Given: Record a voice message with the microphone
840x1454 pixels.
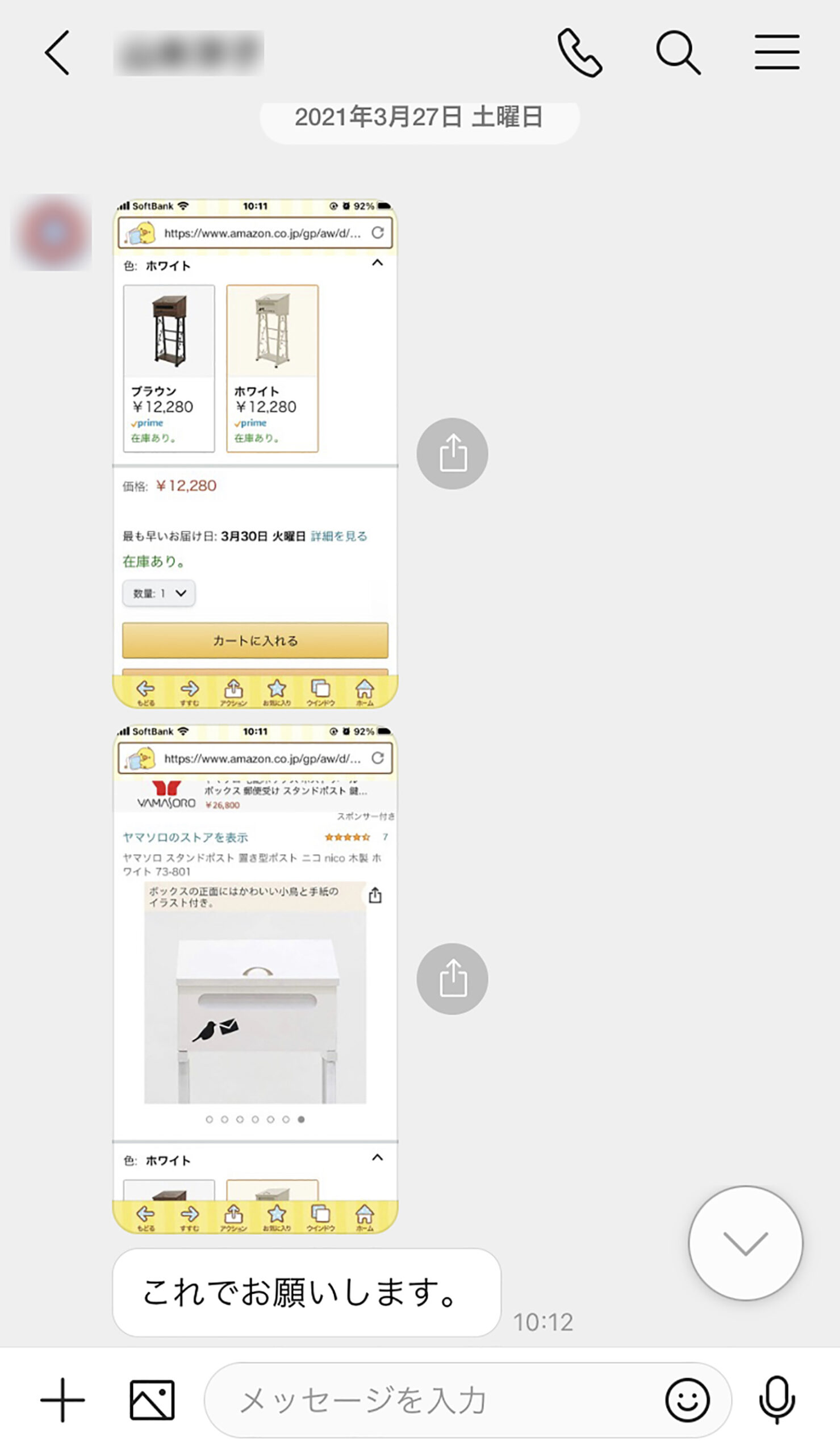Looking at the screenshot, I should point(776,1401).
